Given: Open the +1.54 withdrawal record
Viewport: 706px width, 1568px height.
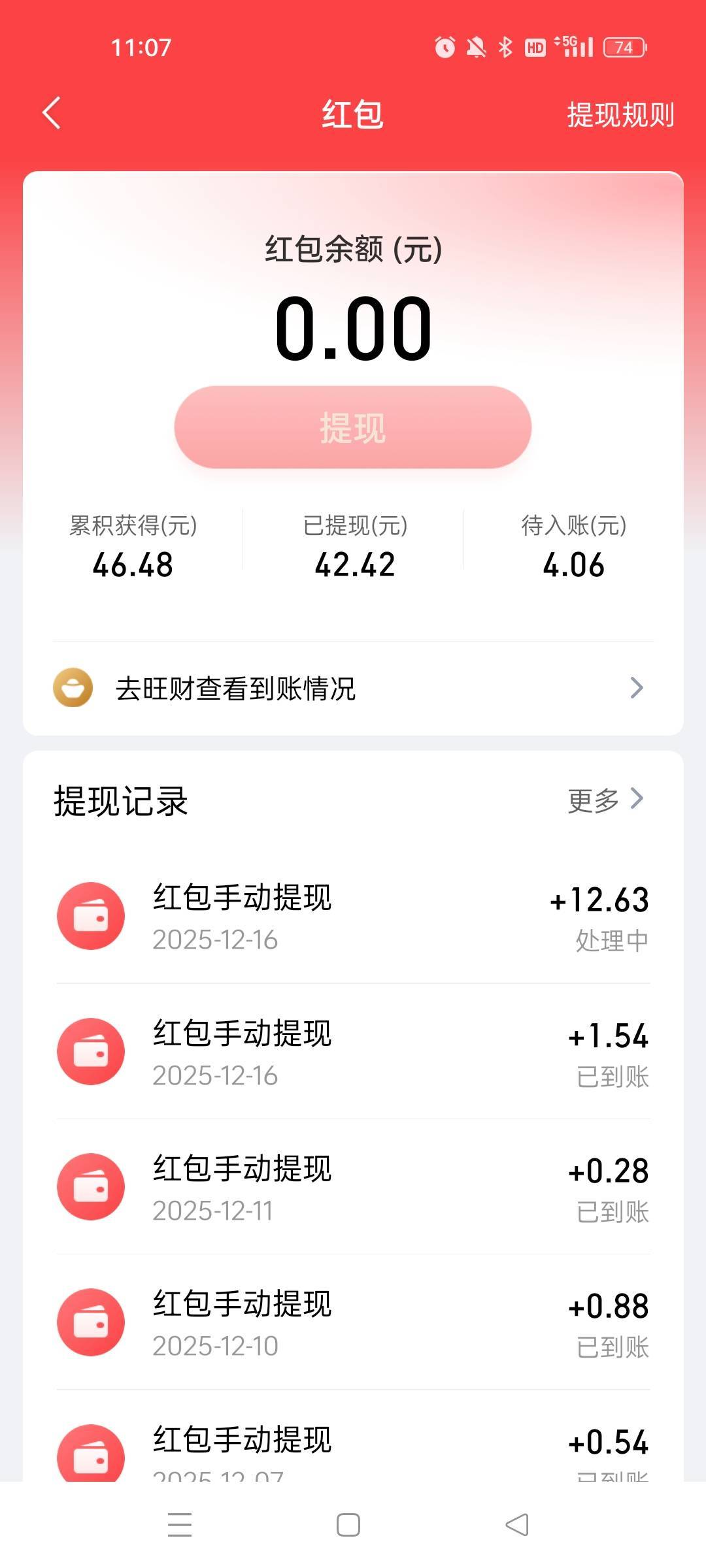Looking at the screenshot, I should coord(353,1051).
